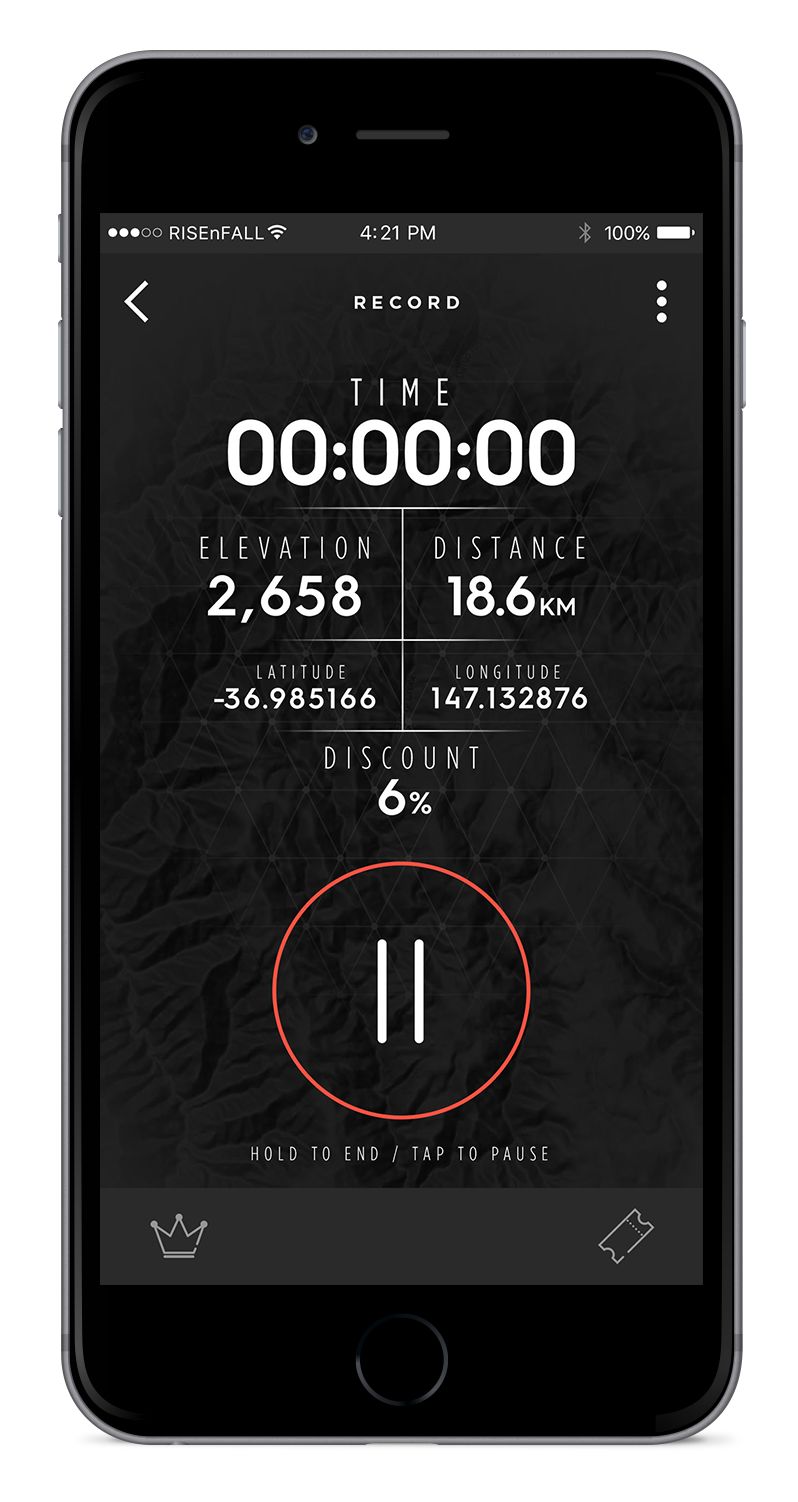This screenshot has height=1502, width=798.
Task: Open the crown leaderboard tab
Action: pos(178,1236)
